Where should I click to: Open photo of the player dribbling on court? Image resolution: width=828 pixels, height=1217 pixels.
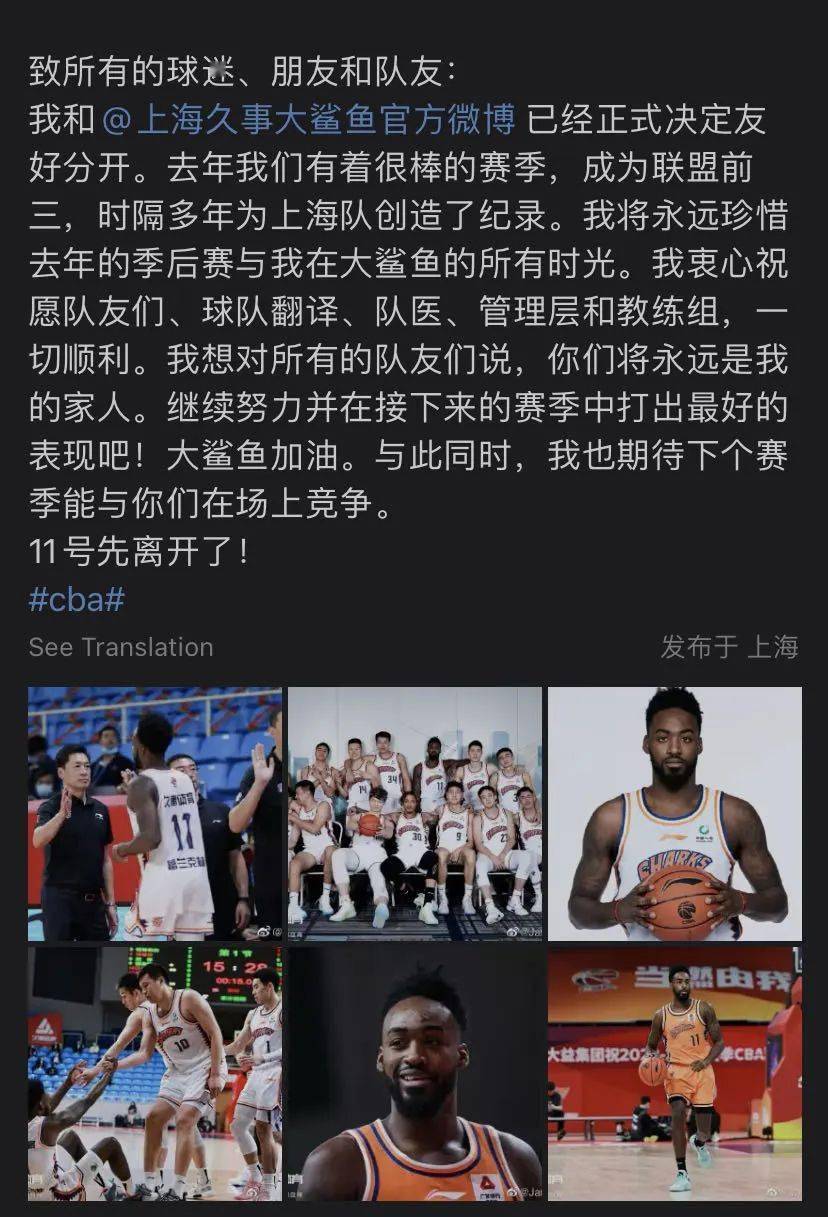click(675, 1073)
